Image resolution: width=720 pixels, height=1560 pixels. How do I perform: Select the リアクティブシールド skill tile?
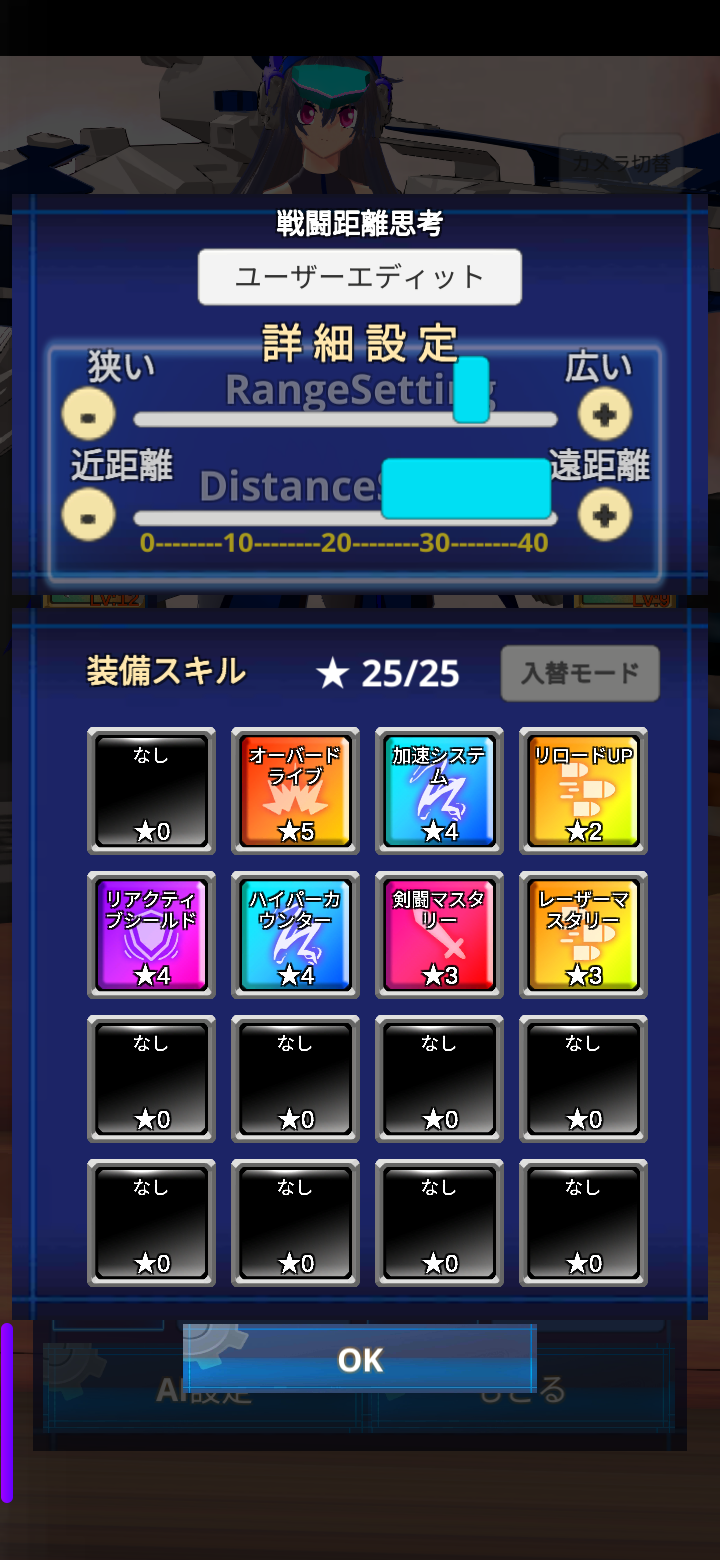[151, 935]
